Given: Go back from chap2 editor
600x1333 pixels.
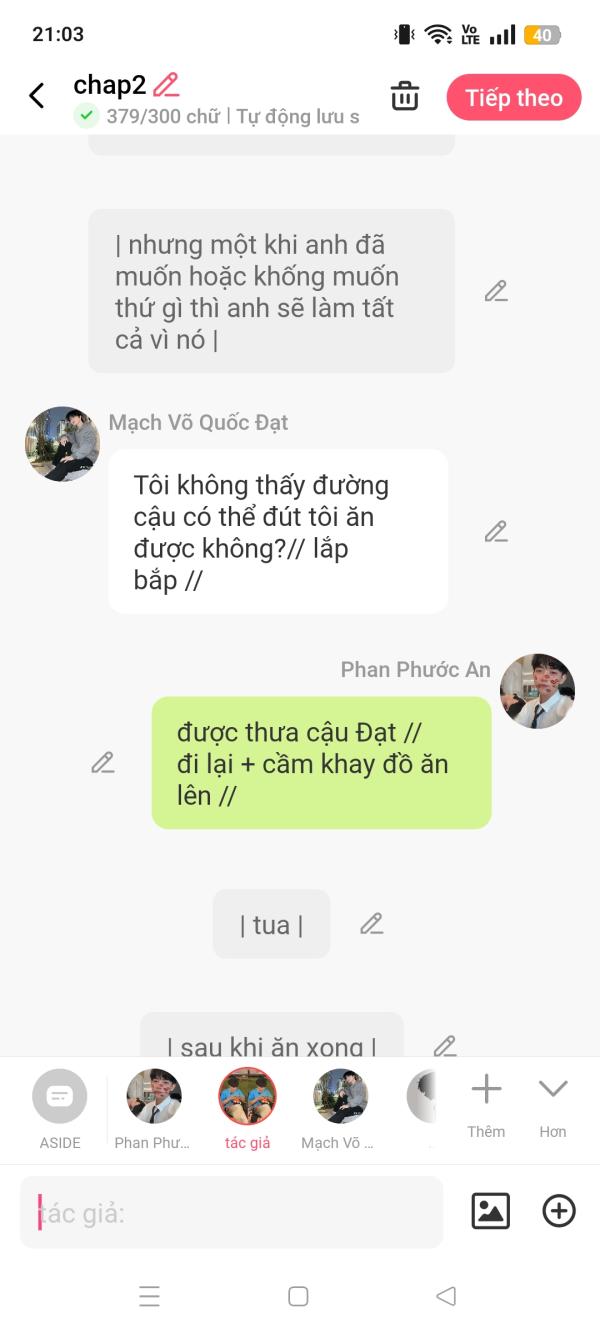Looking at the screenshot, I should [37, 96].
